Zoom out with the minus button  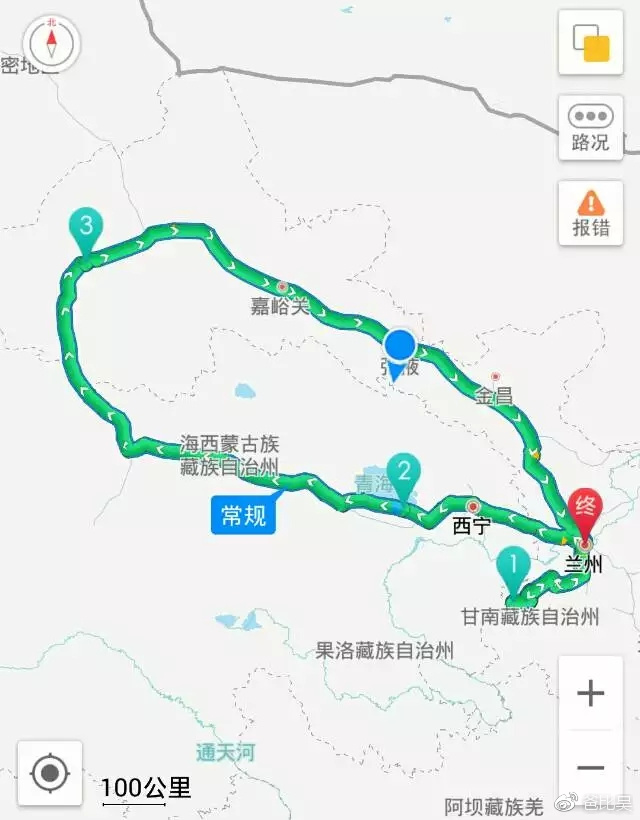(x=590, y=768)
